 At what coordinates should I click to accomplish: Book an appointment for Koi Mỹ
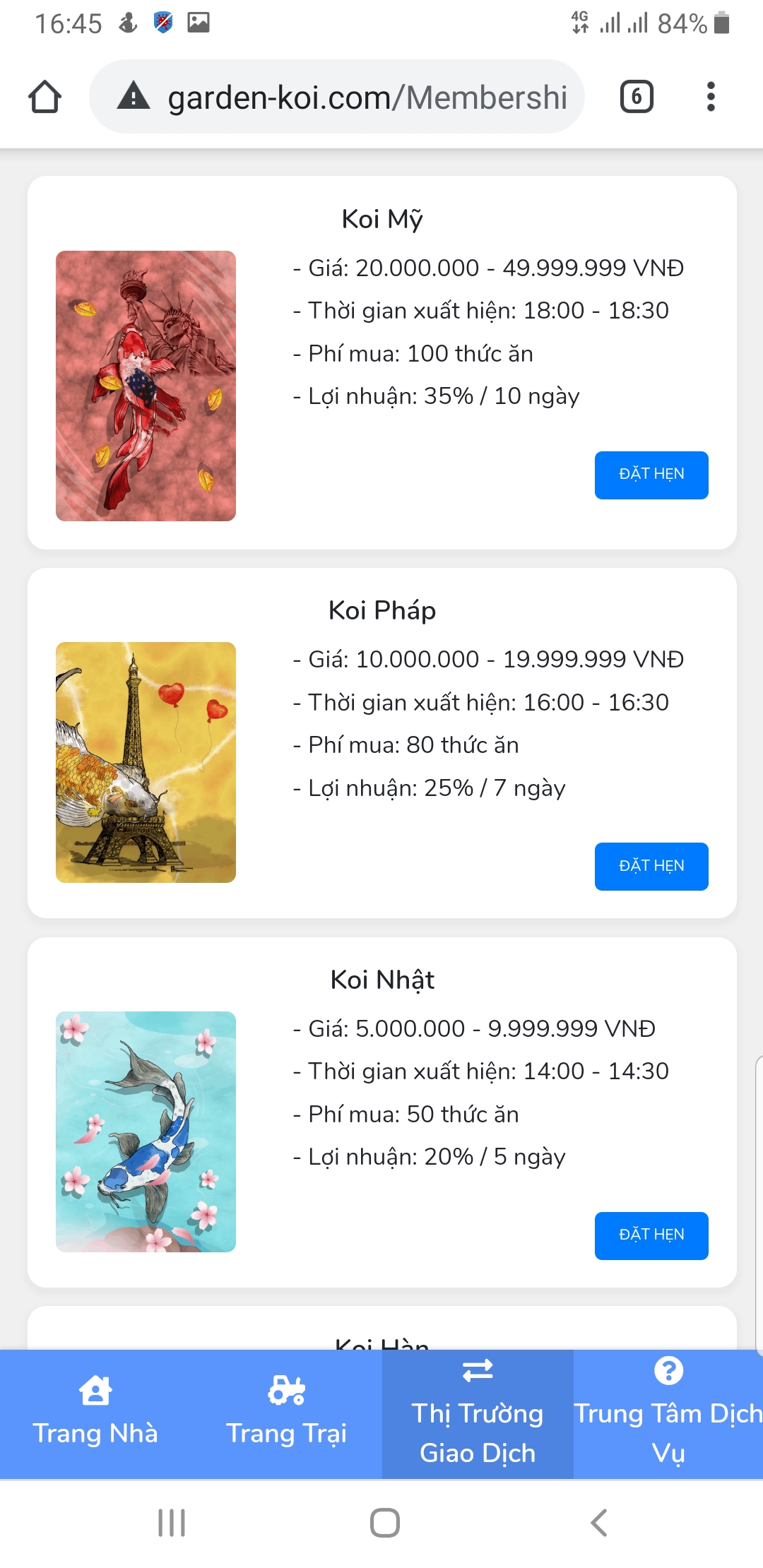tap(651, 475)
